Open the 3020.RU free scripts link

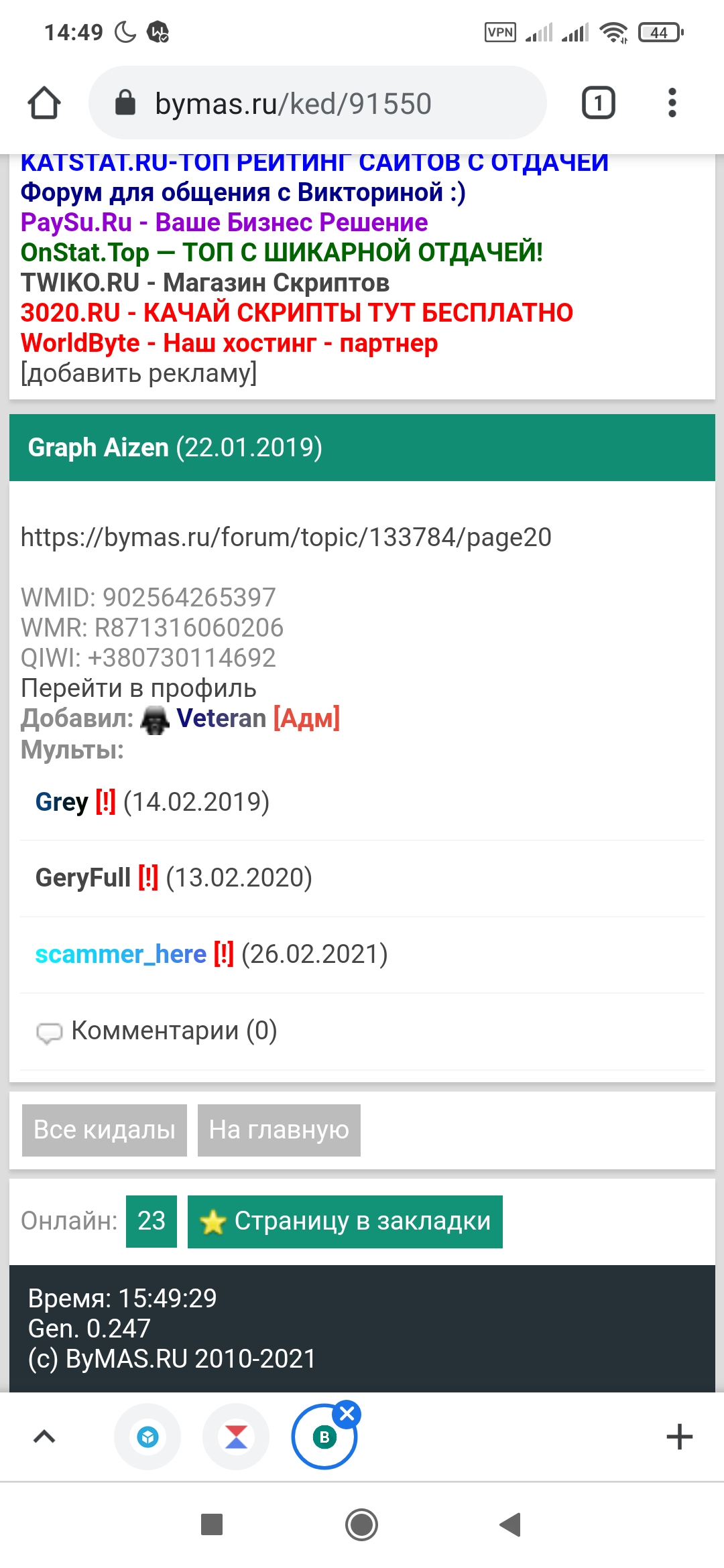click(296, 313)
